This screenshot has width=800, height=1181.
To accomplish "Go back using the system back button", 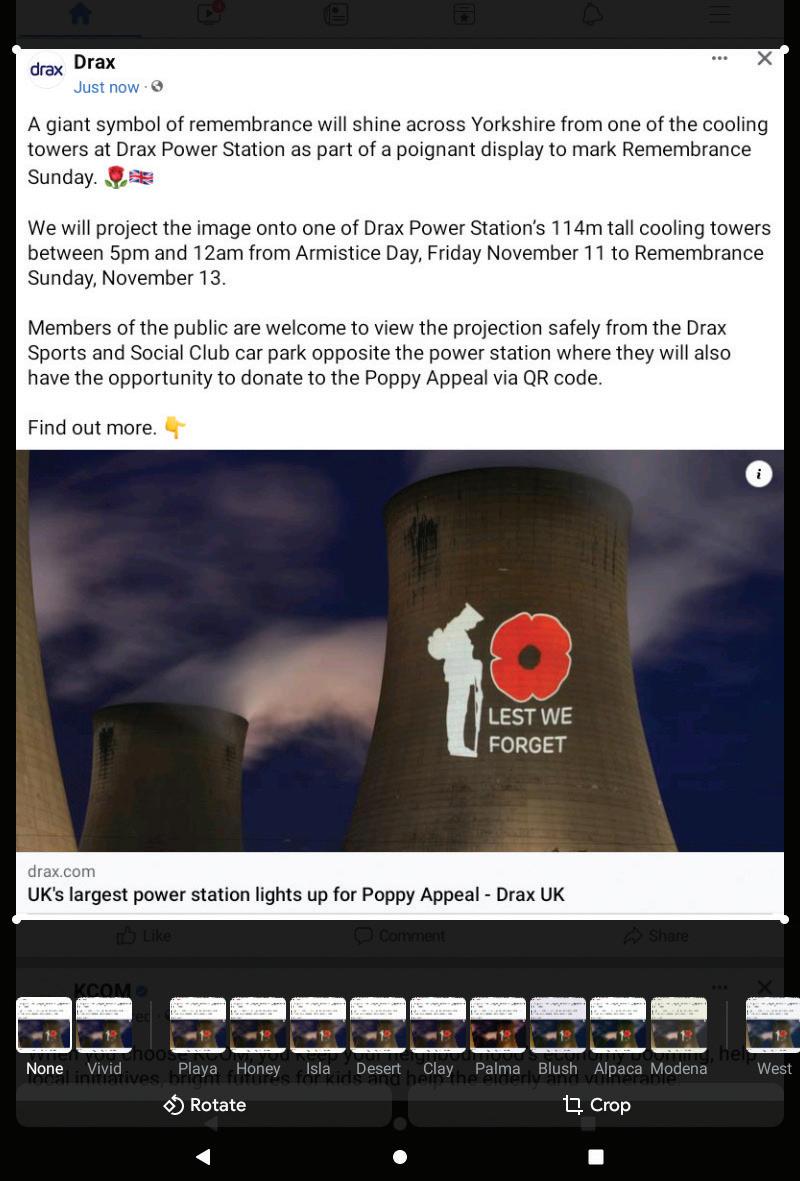I will (203, 1157).
